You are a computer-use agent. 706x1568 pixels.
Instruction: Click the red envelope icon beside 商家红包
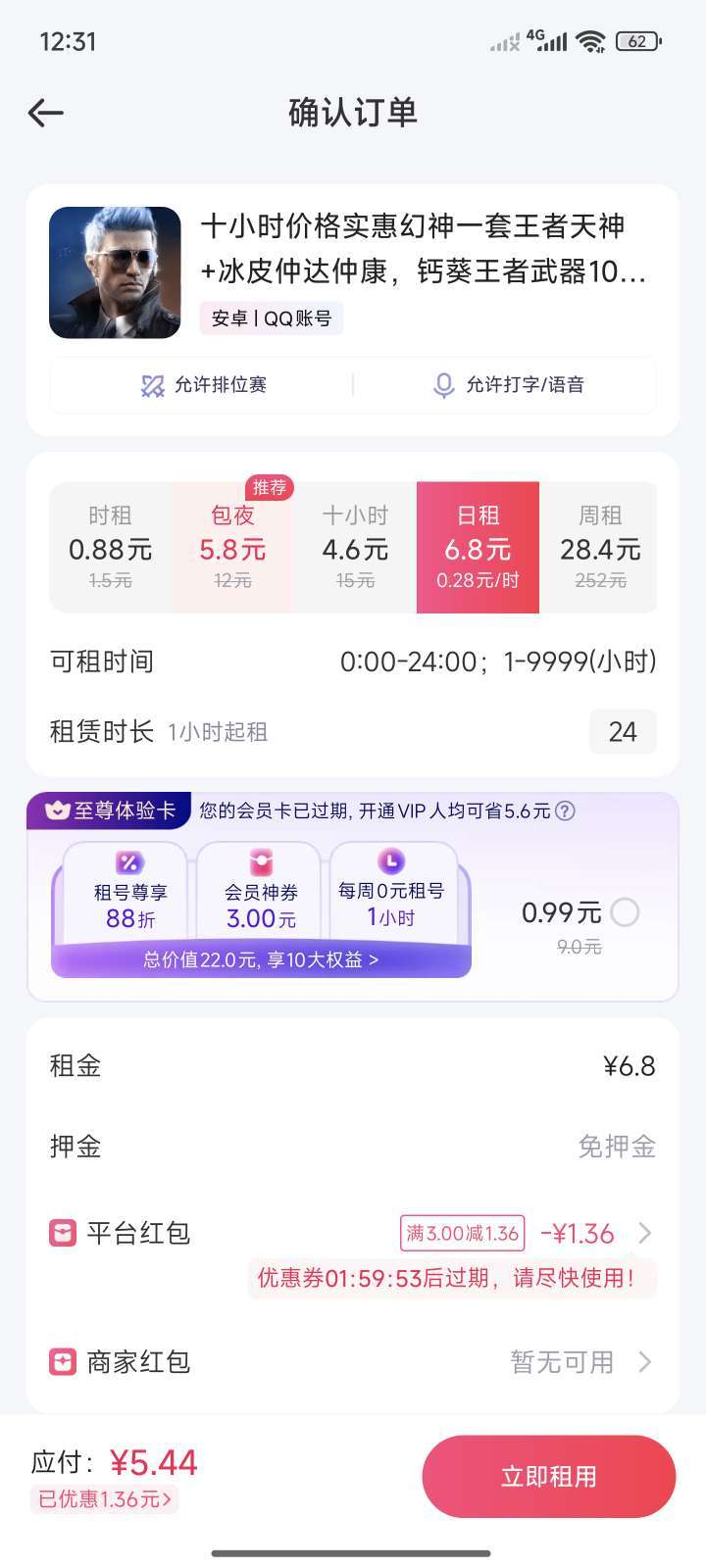tap(62, 1361)
